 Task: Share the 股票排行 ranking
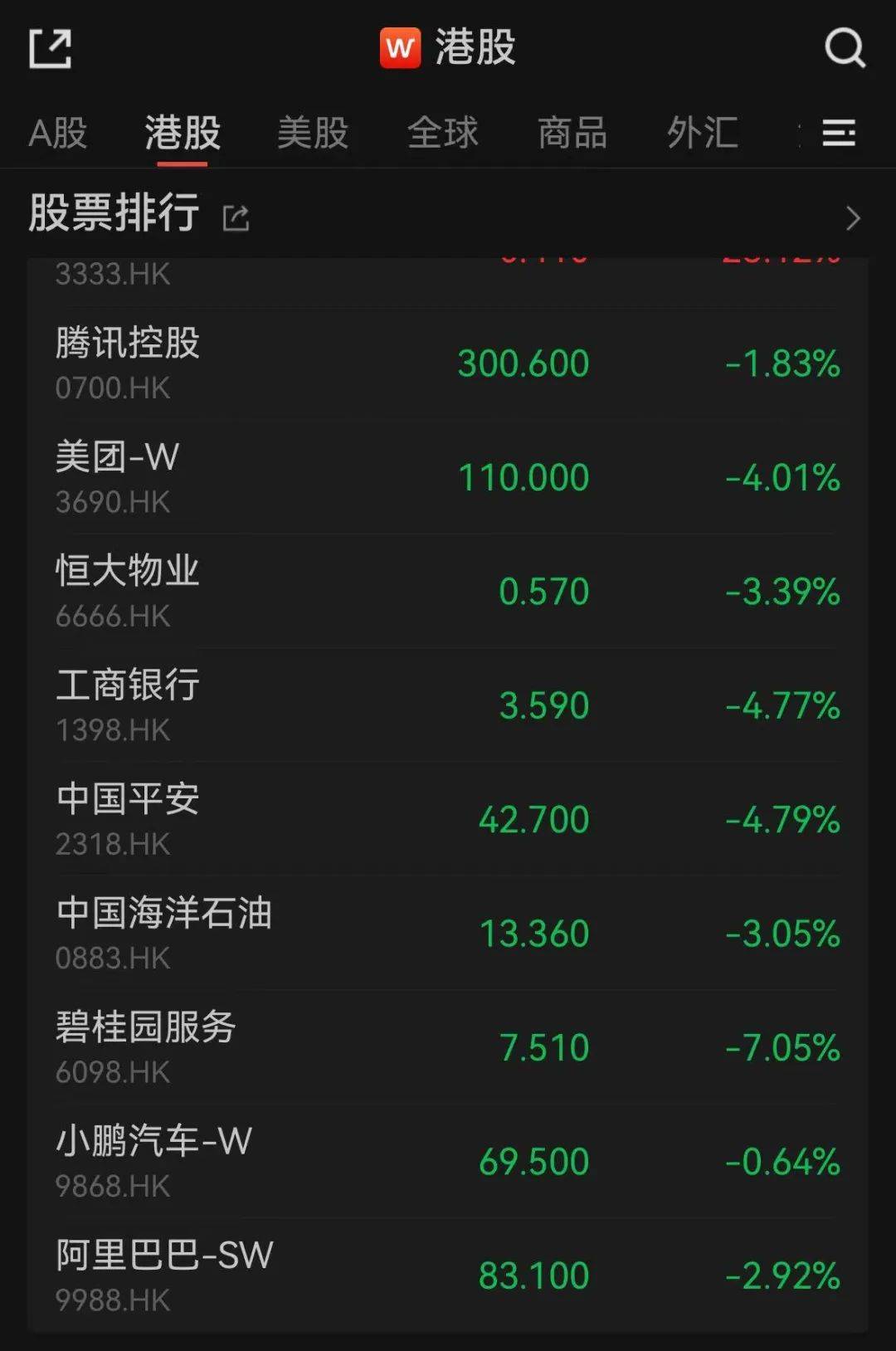tap(236, 218)
